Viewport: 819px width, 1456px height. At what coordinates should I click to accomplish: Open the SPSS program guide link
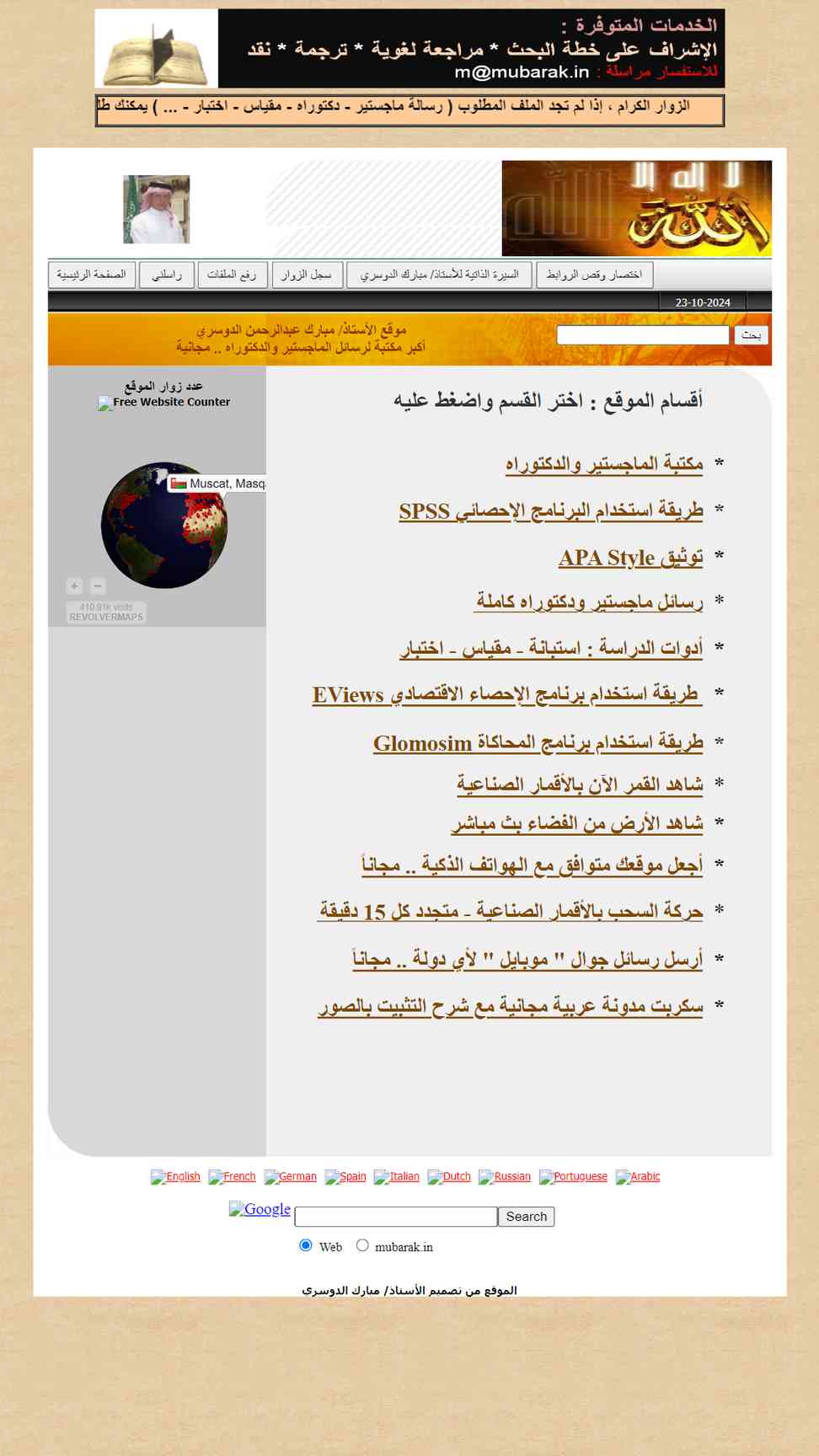(551, 511)
